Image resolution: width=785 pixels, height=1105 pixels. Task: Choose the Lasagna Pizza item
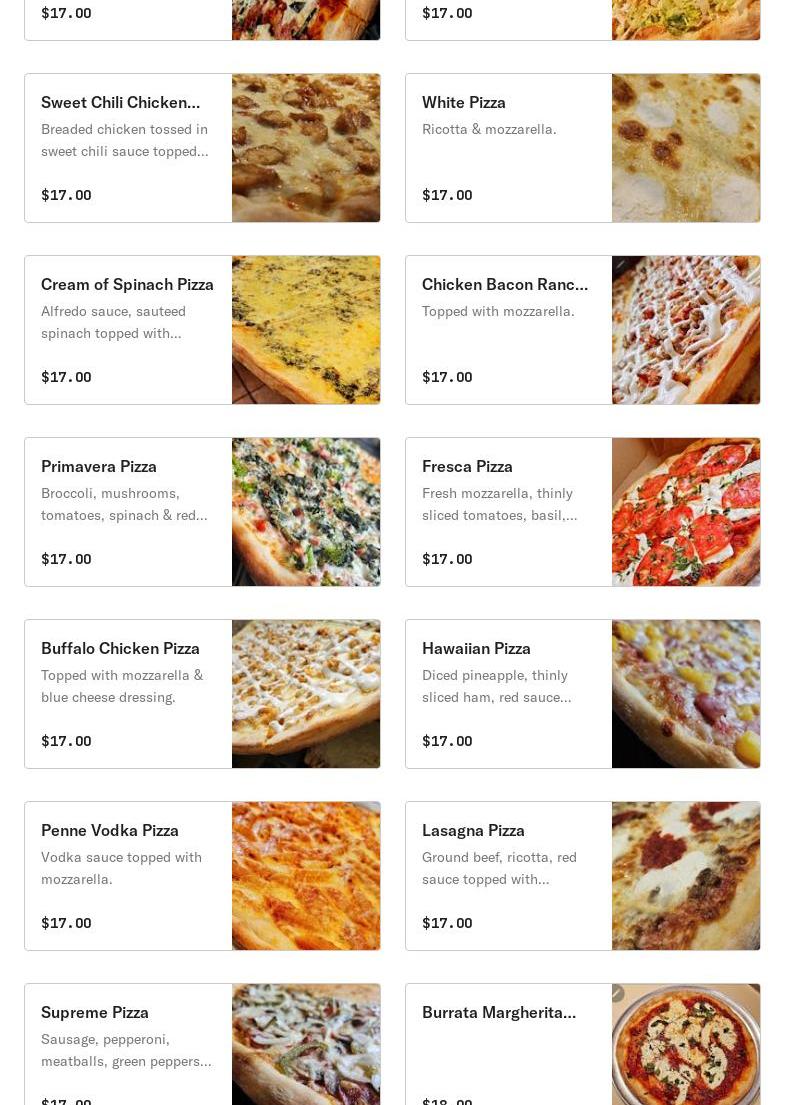(x=582, y=876)
